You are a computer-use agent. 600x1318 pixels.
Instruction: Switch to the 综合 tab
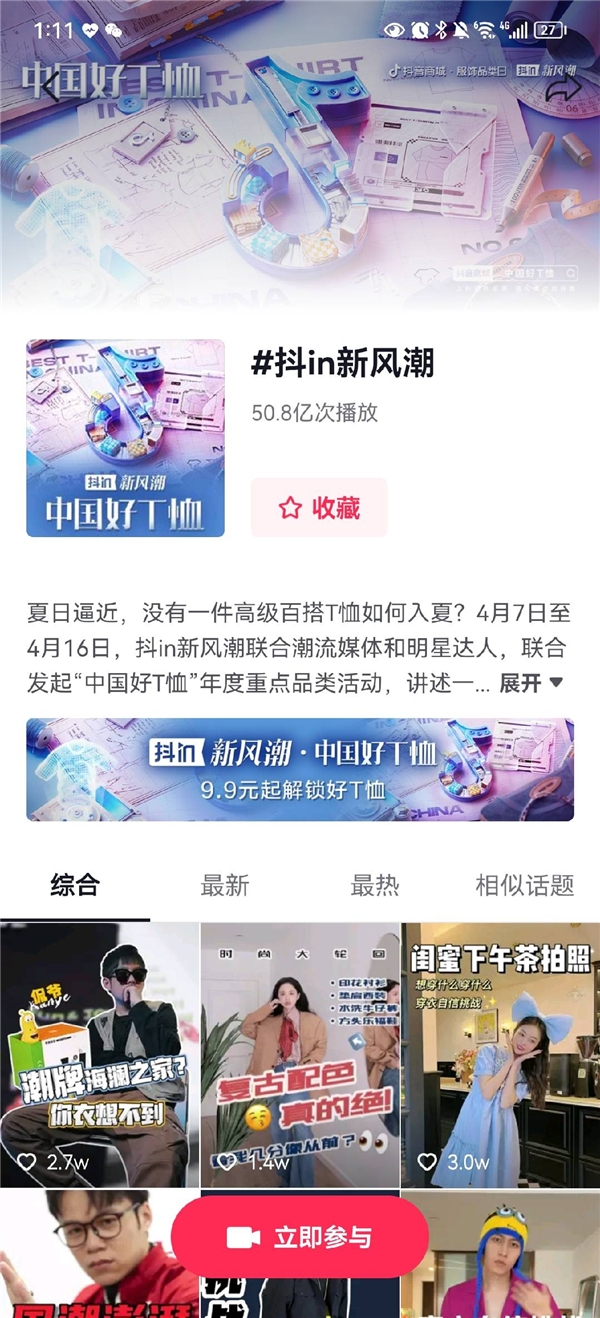point(75,885)
